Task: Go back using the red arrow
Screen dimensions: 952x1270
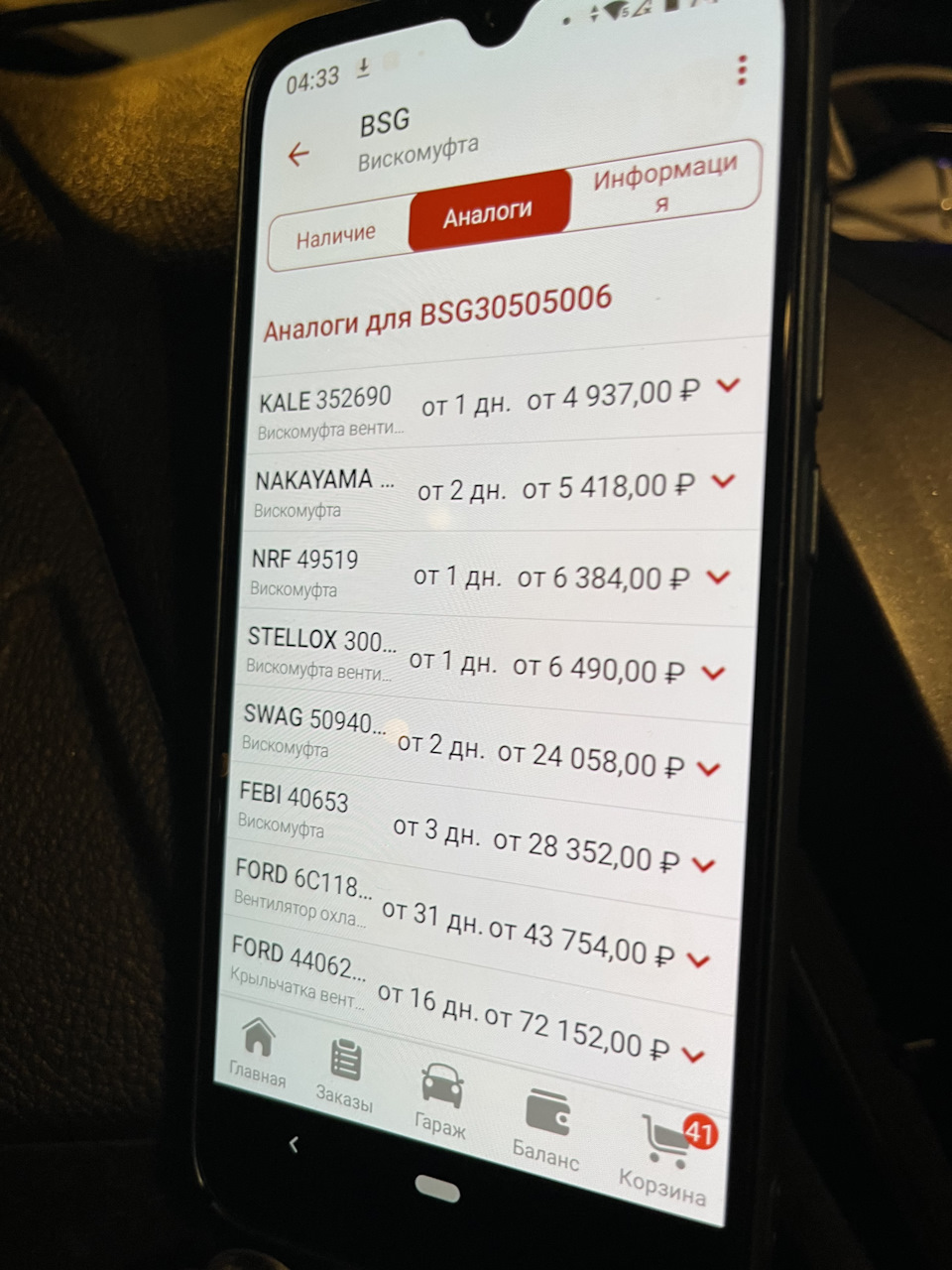Action: coord(297,155)
